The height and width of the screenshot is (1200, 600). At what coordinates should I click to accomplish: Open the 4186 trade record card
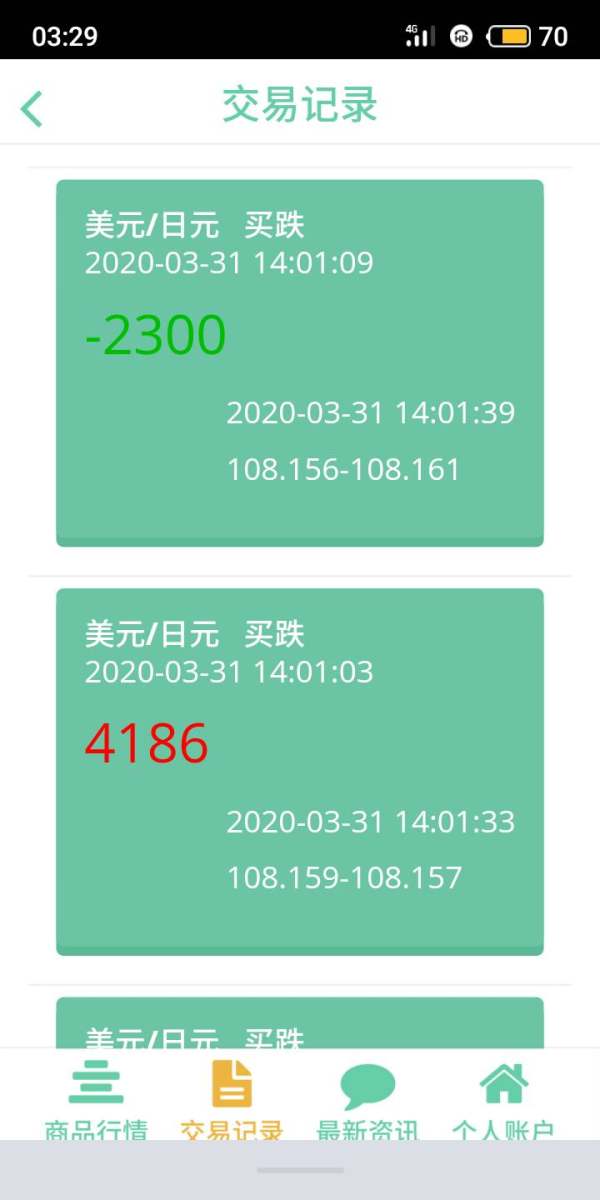(300, 772)
